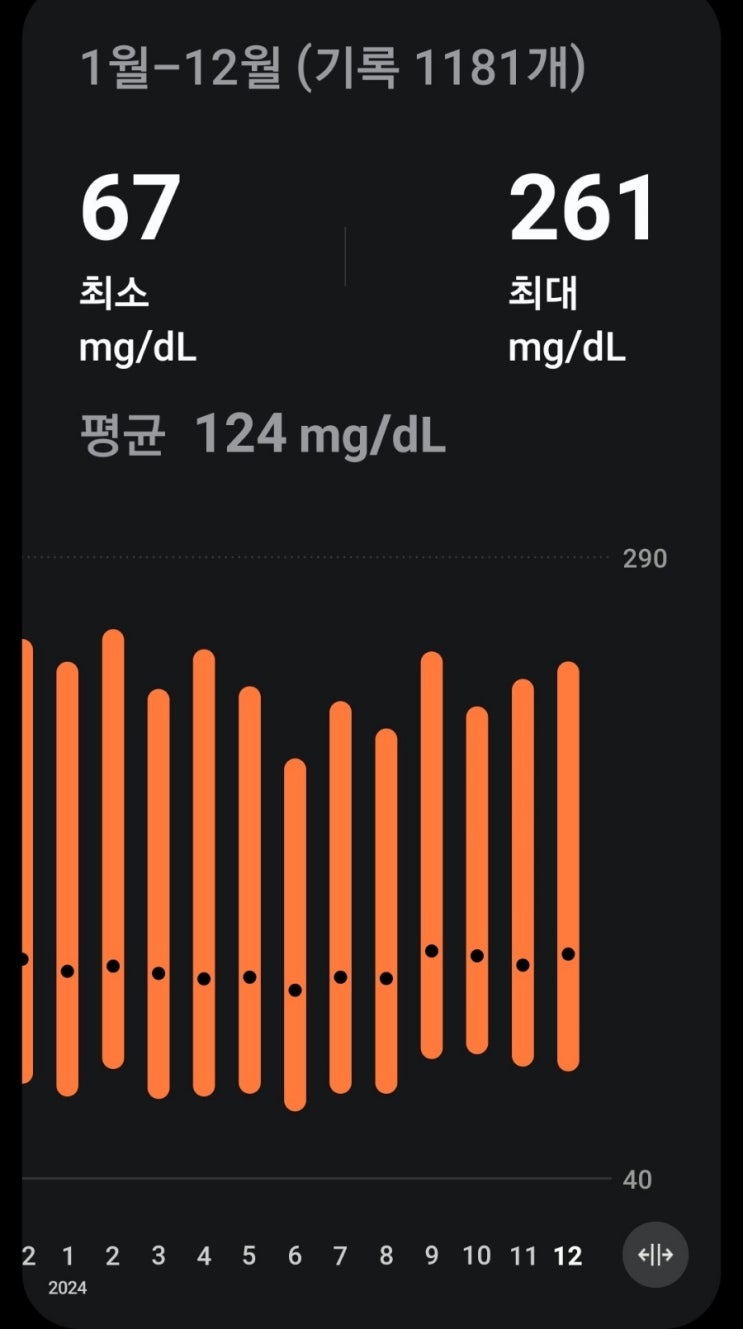The height and width of the screenshot is (1329, 743).
Task: Select the February glucose bar
Action: coord(113,848)
